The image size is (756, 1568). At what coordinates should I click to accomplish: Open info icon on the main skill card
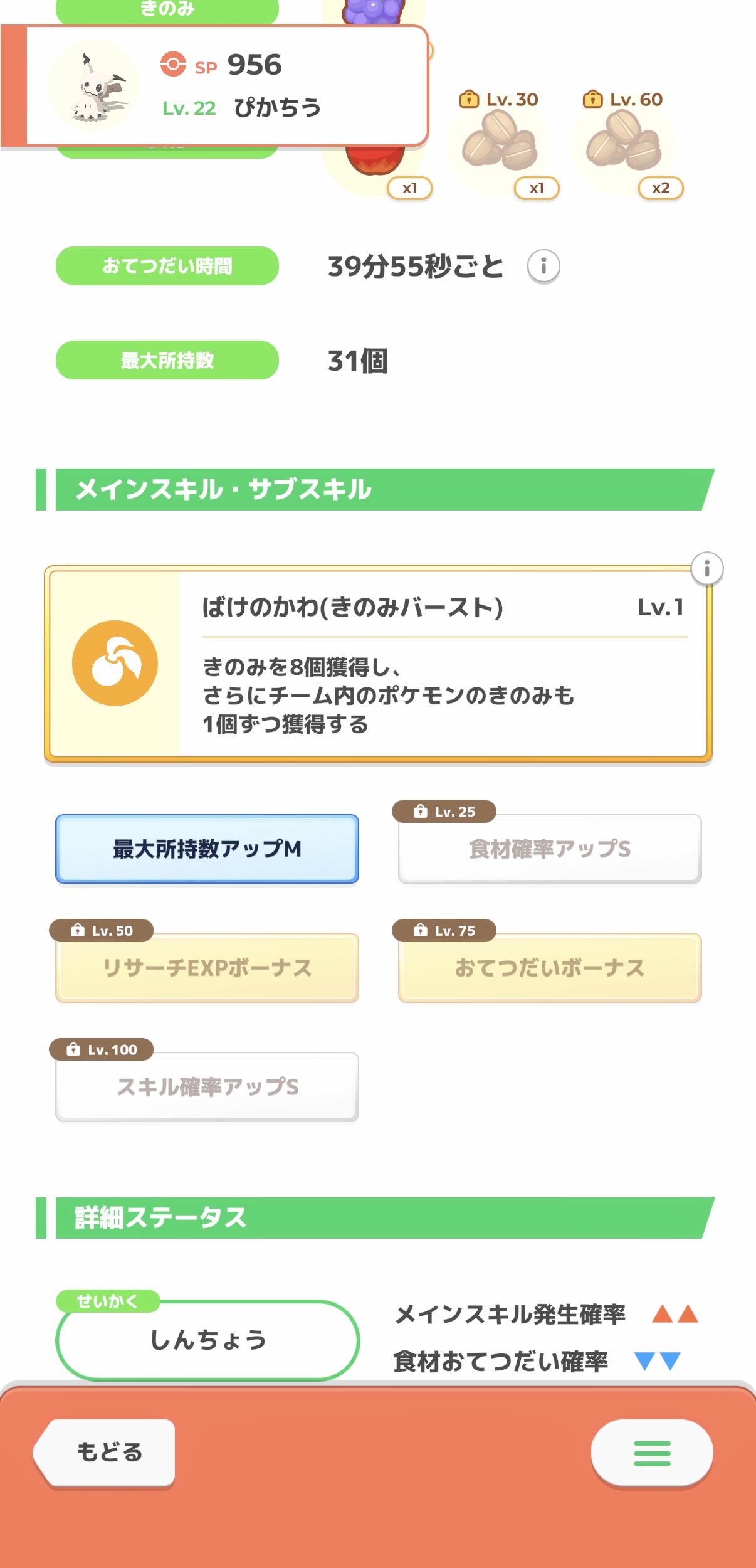point(707,569)
